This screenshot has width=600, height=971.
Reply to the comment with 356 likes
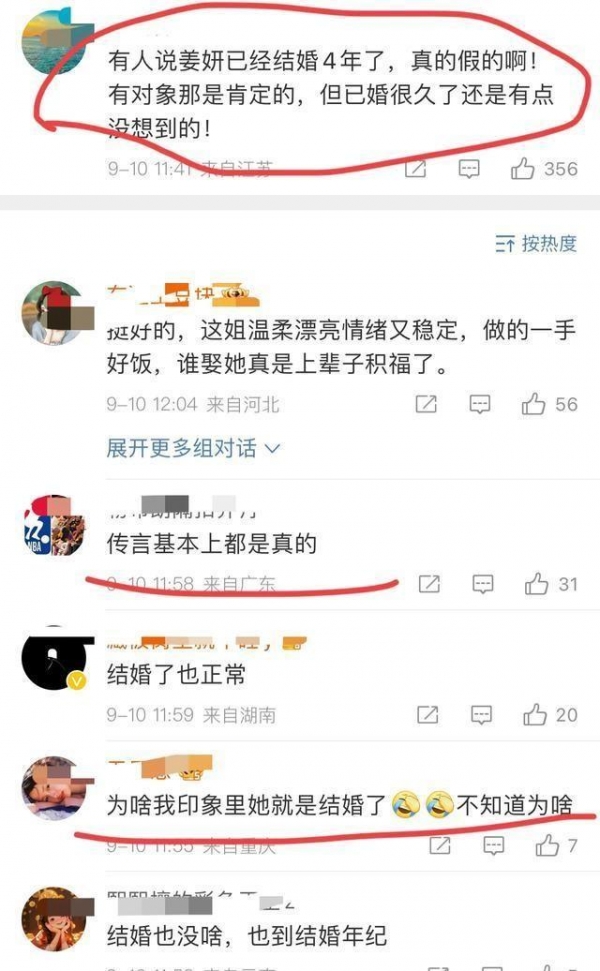tap(469, 169)
